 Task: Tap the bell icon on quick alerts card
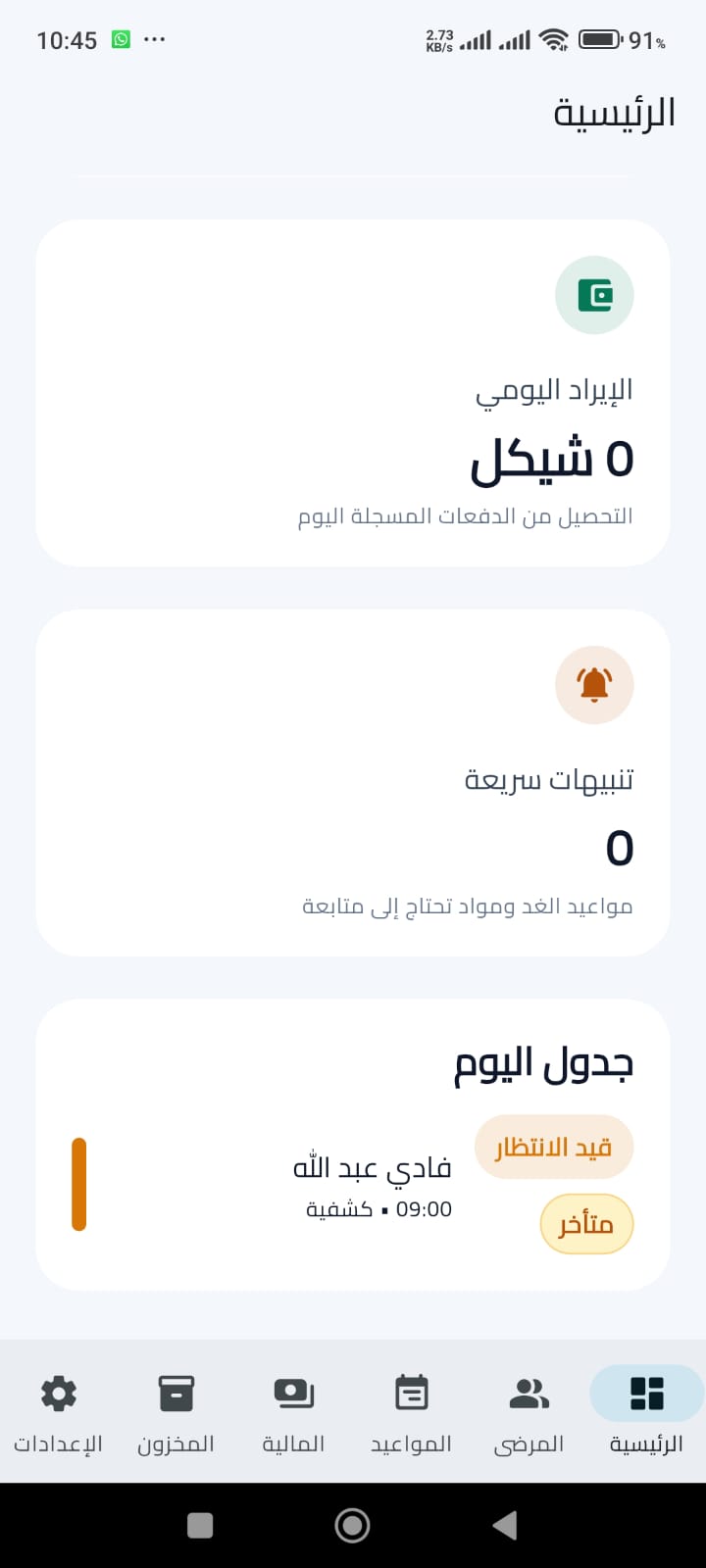pos(594,685)
